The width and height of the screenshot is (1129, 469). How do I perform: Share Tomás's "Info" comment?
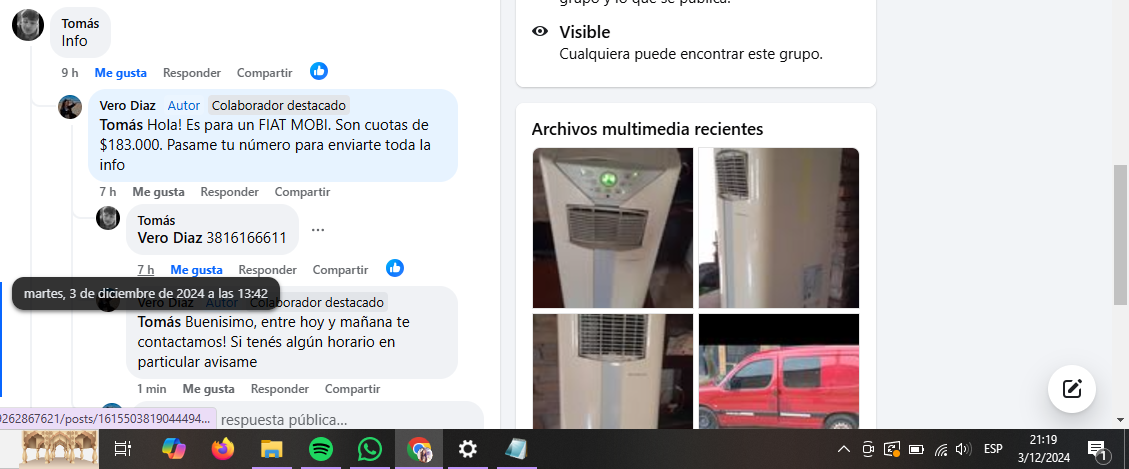(x=264, y=73)
